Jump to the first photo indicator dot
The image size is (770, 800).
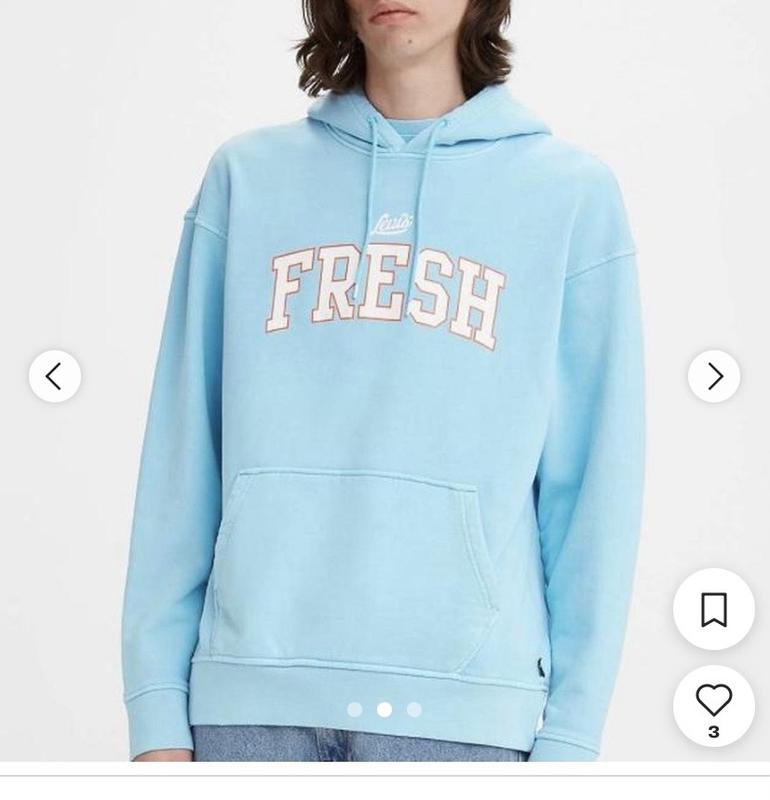pyautogui.click(x=354, y=709)
